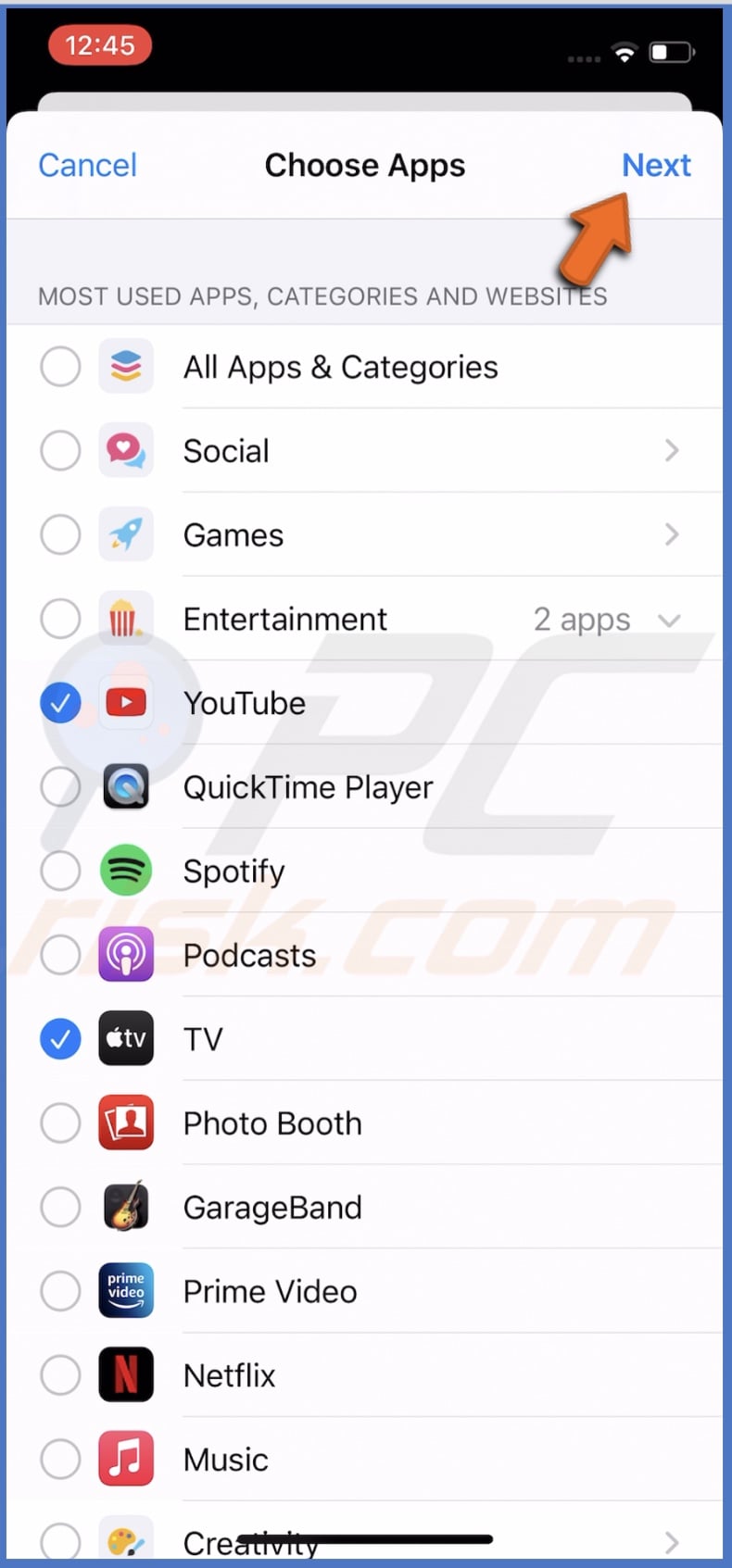Tap the QuickTime Player icon
The image size is (732, 1568).
[126, 786]
